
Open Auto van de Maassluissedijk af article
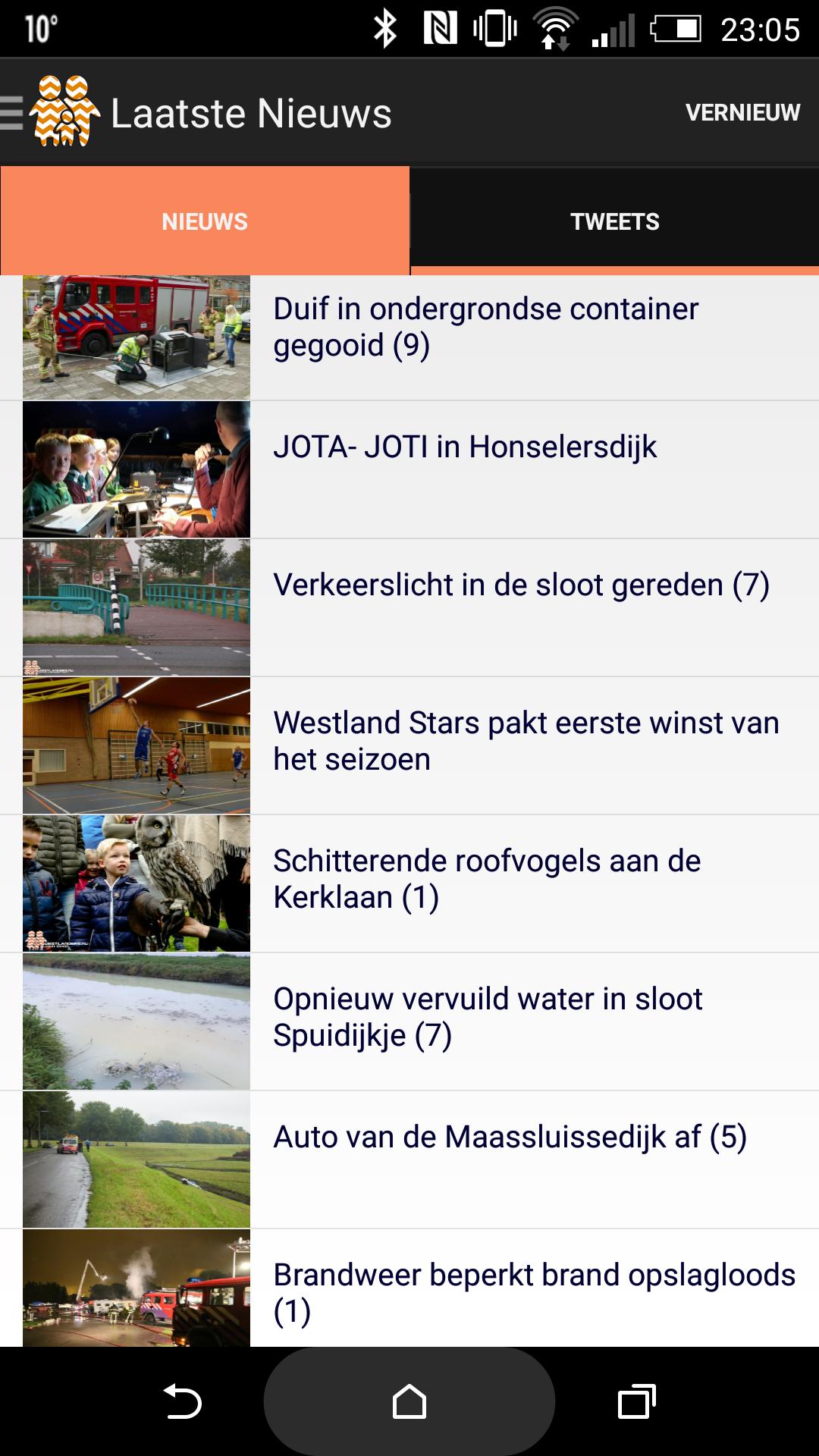510,1137
